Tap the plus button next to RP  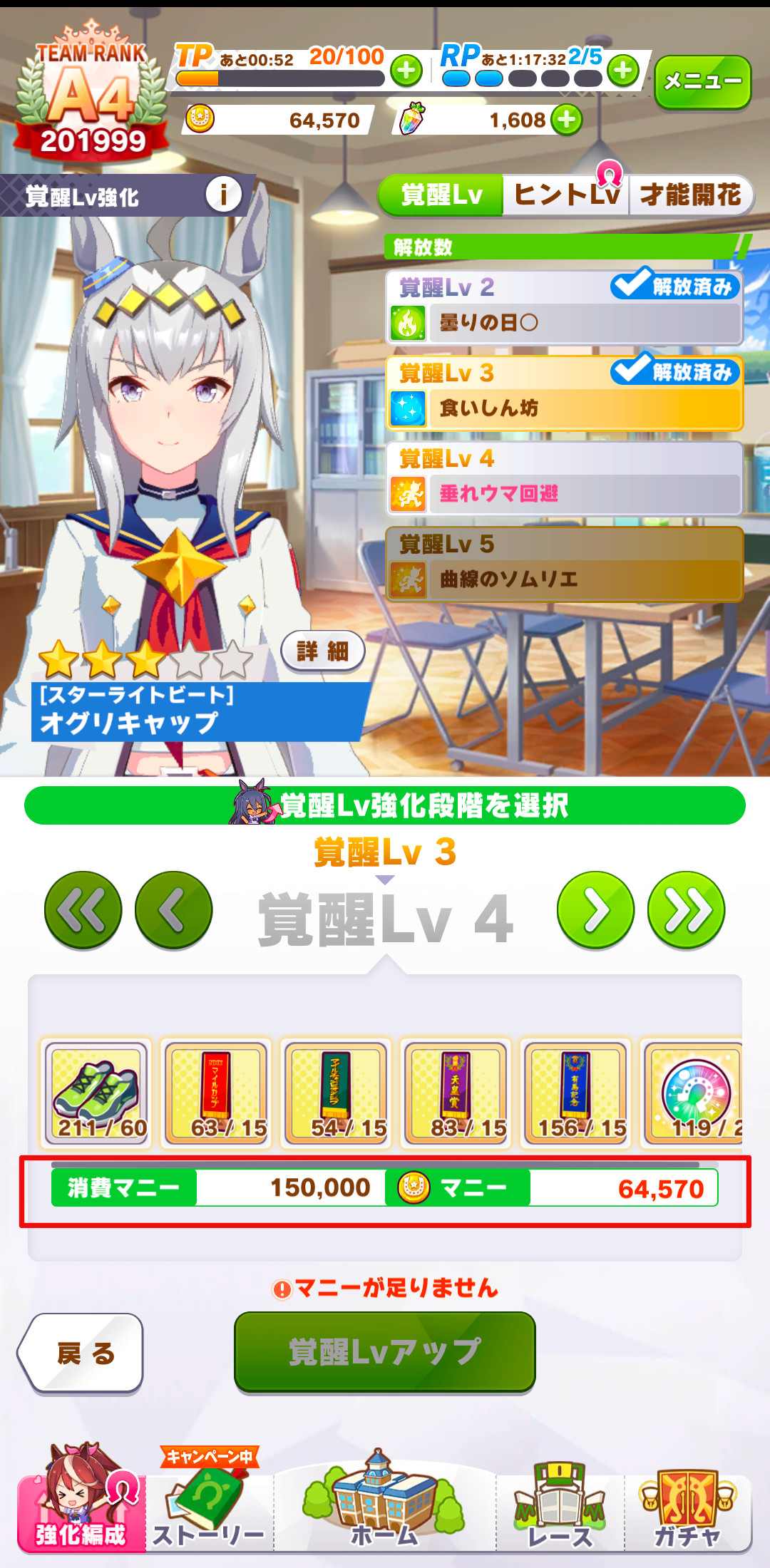click(x=623, y=71)
